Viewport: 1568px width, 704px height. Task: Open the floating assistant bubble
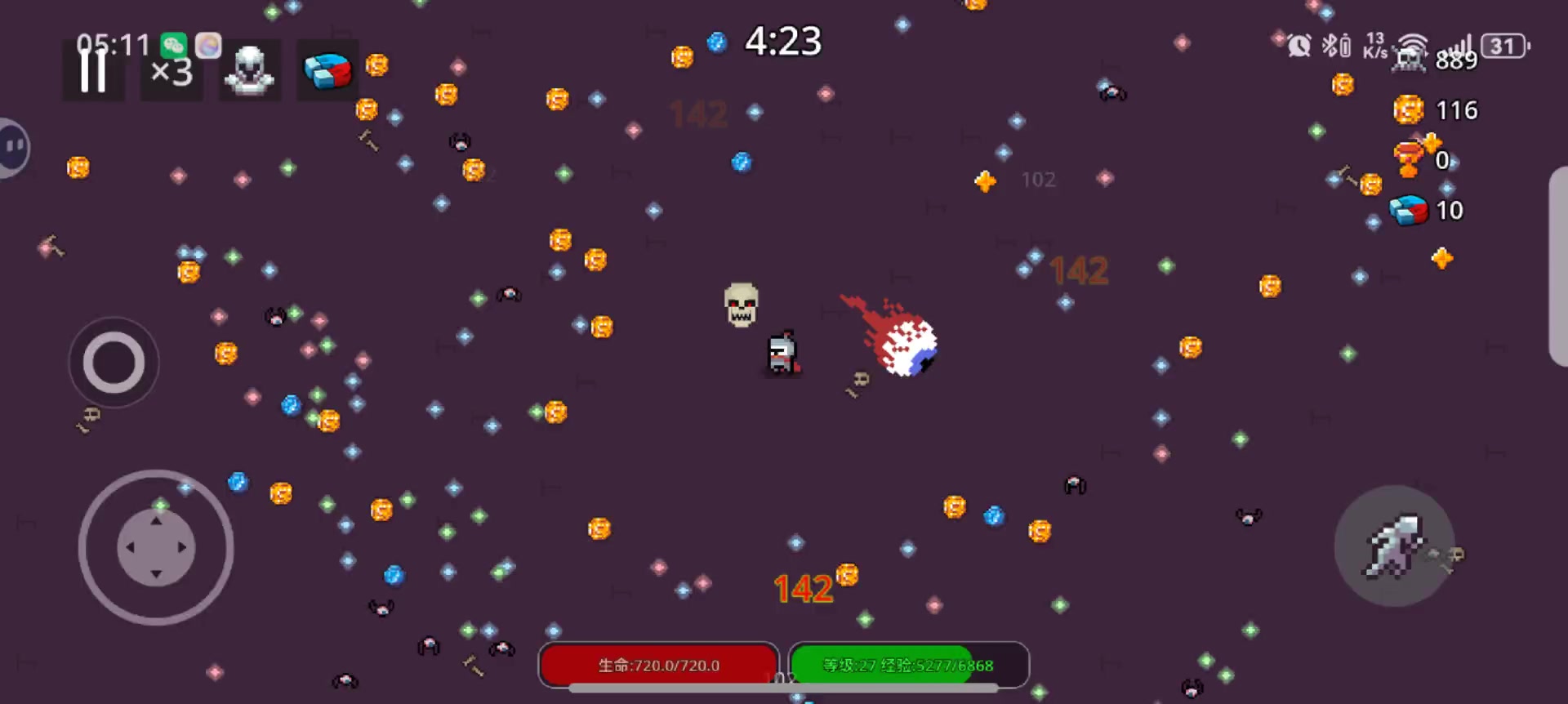(14, 148)
